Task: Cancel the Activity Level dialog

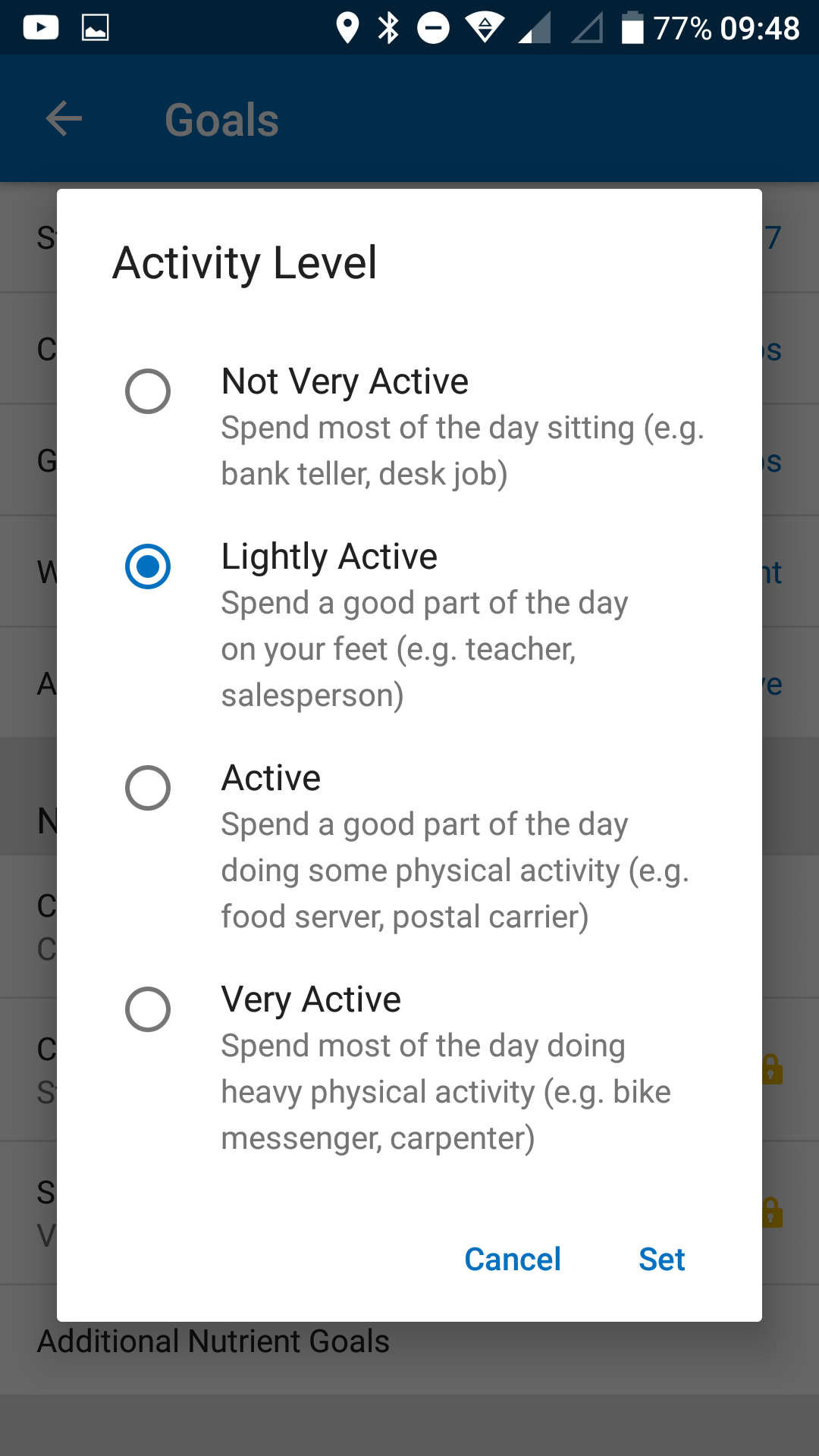Action: 513,1260
